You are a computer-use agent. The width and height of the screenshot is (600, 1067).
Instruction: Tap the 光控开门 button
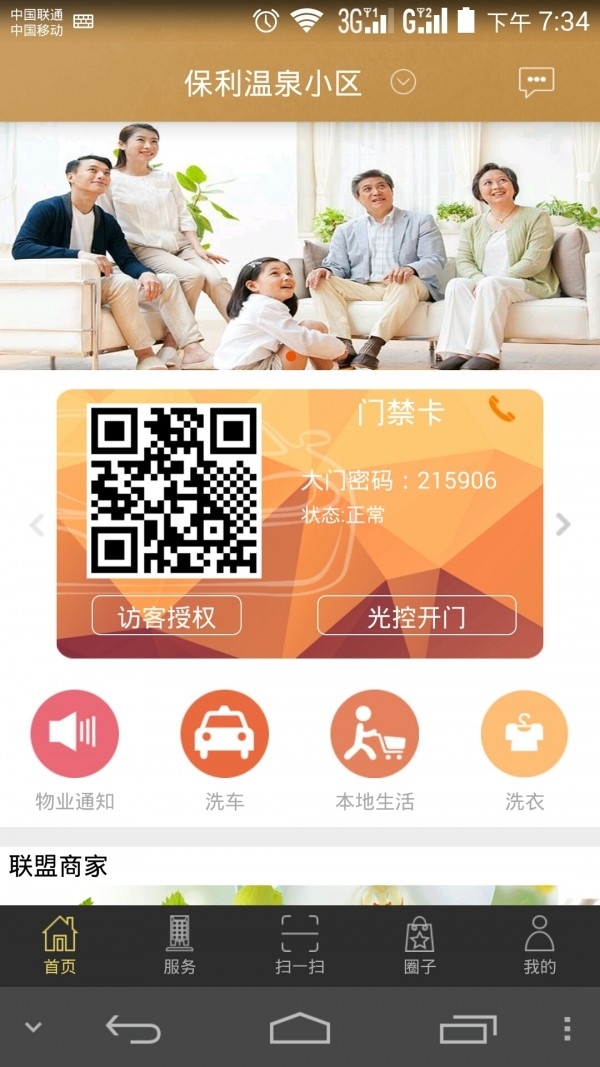pos(416,616)
